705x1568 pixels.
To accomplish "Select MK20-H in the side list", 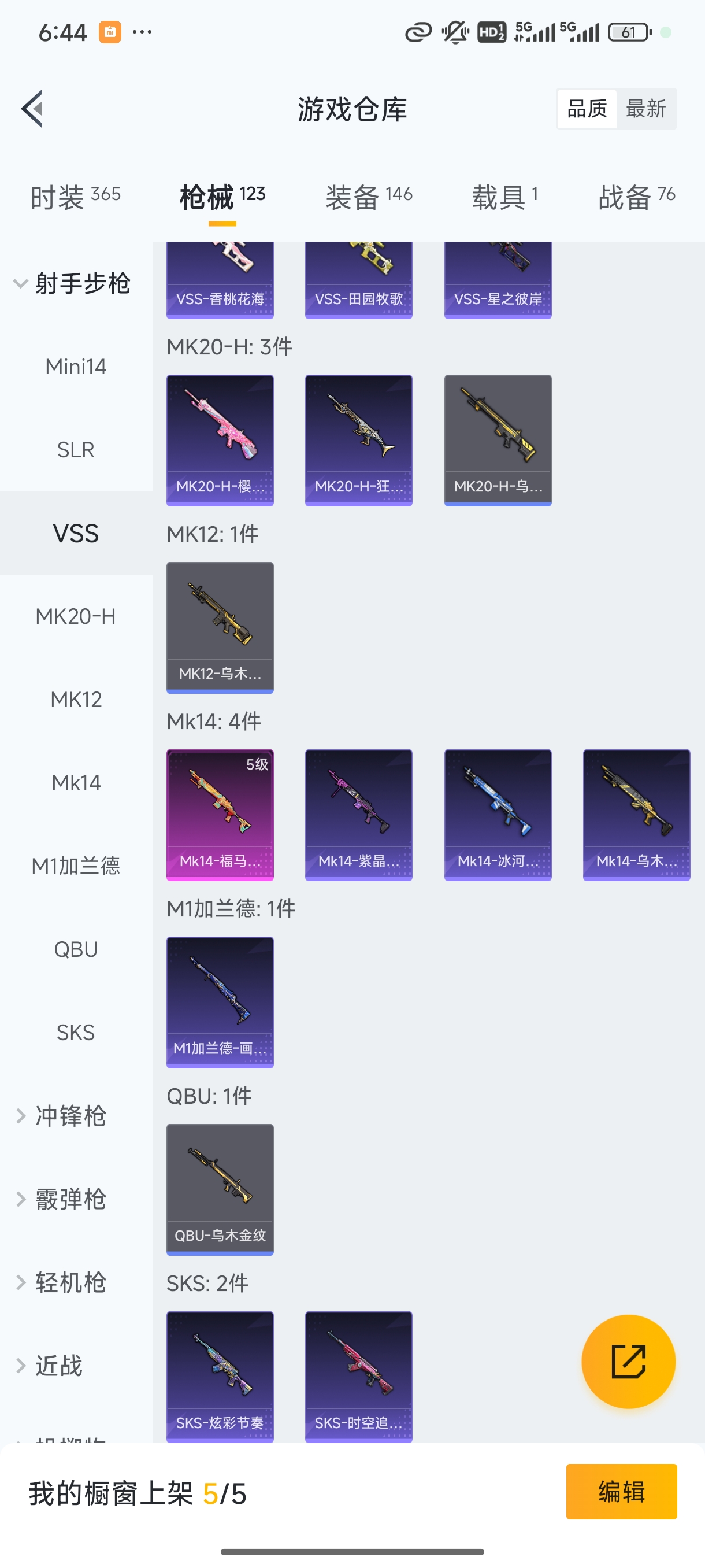I will tap(76, 616).
